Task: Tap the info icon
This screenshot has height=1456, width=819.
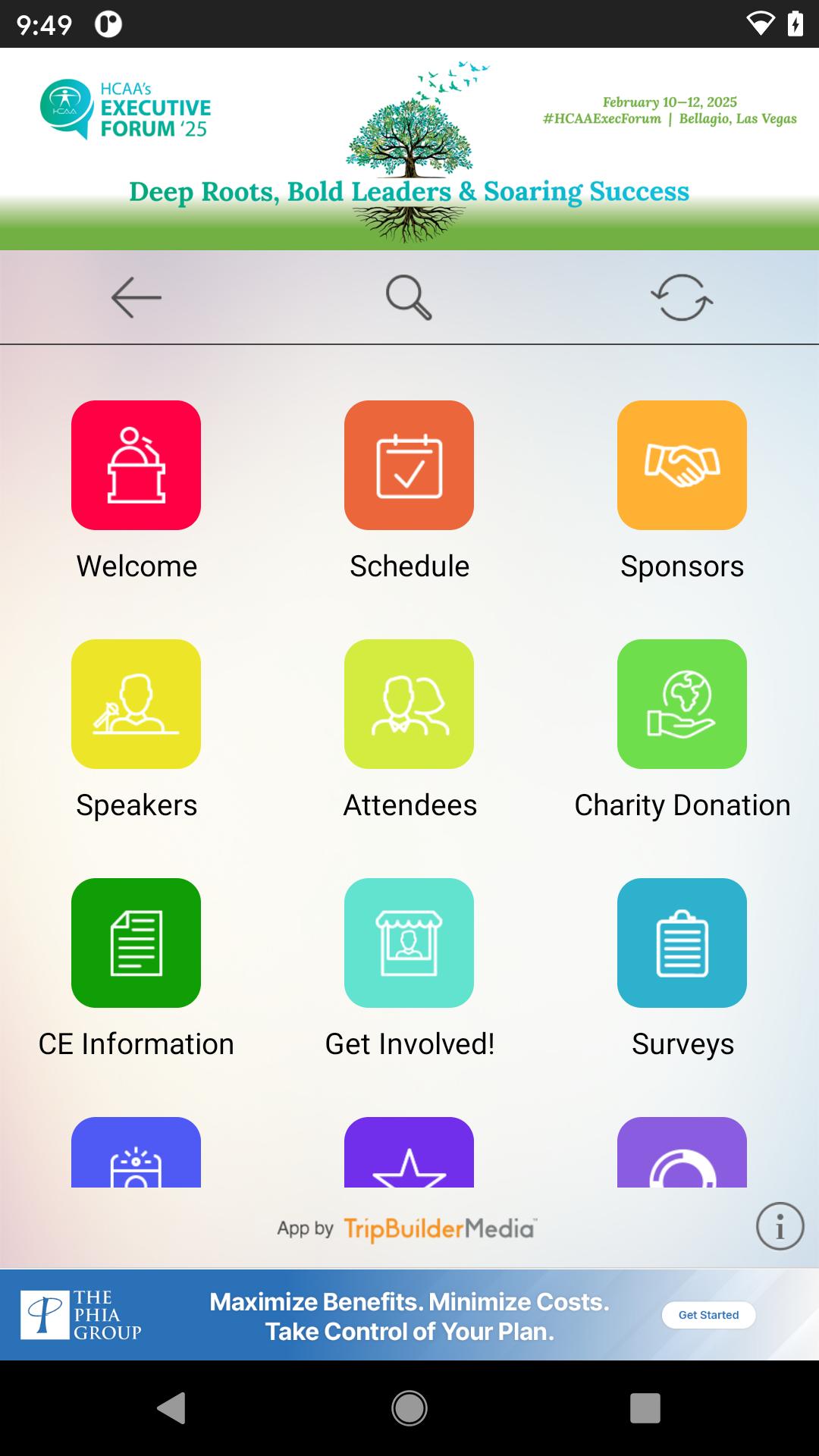Action: click(x=780, y=1226)
